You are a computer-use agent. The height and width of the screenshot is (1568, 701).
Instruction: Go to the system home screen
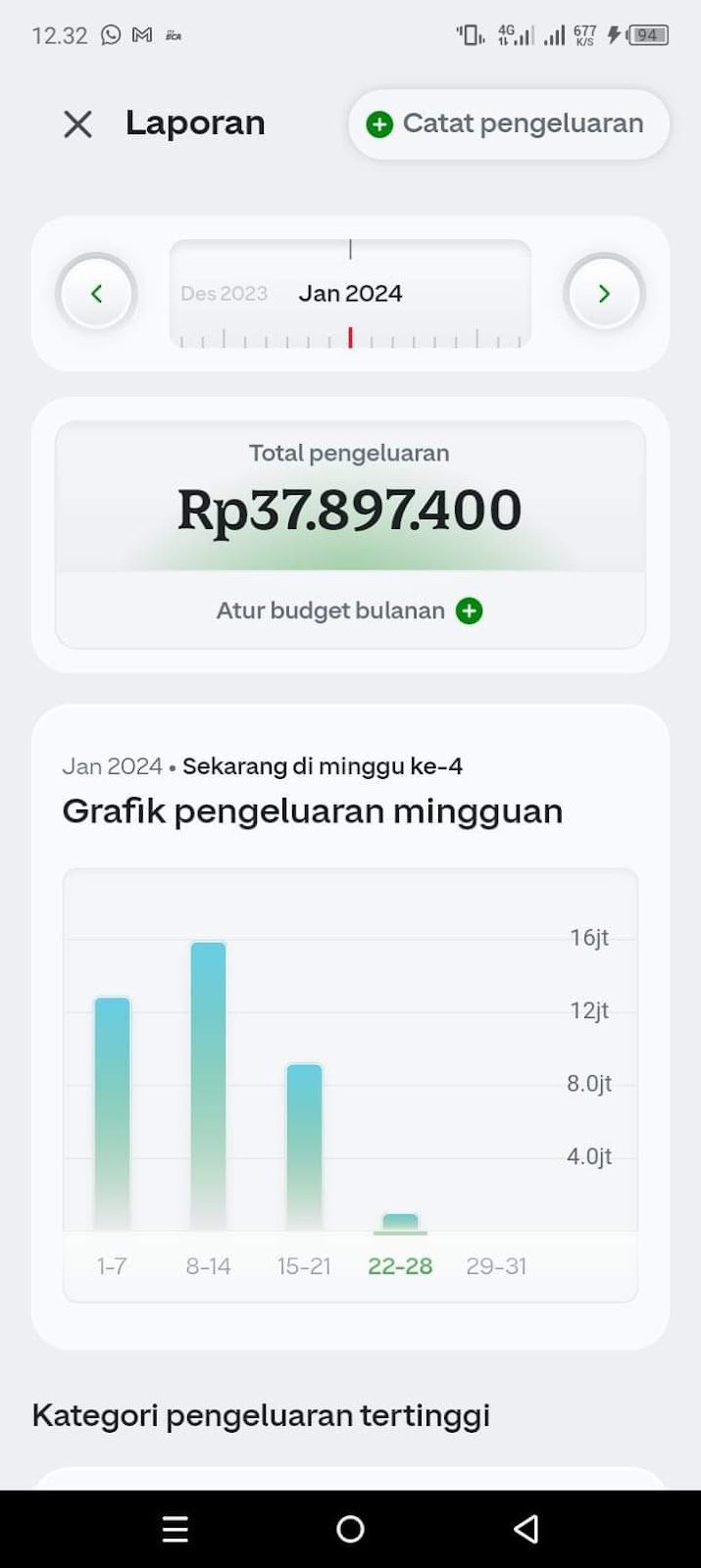350,1529
